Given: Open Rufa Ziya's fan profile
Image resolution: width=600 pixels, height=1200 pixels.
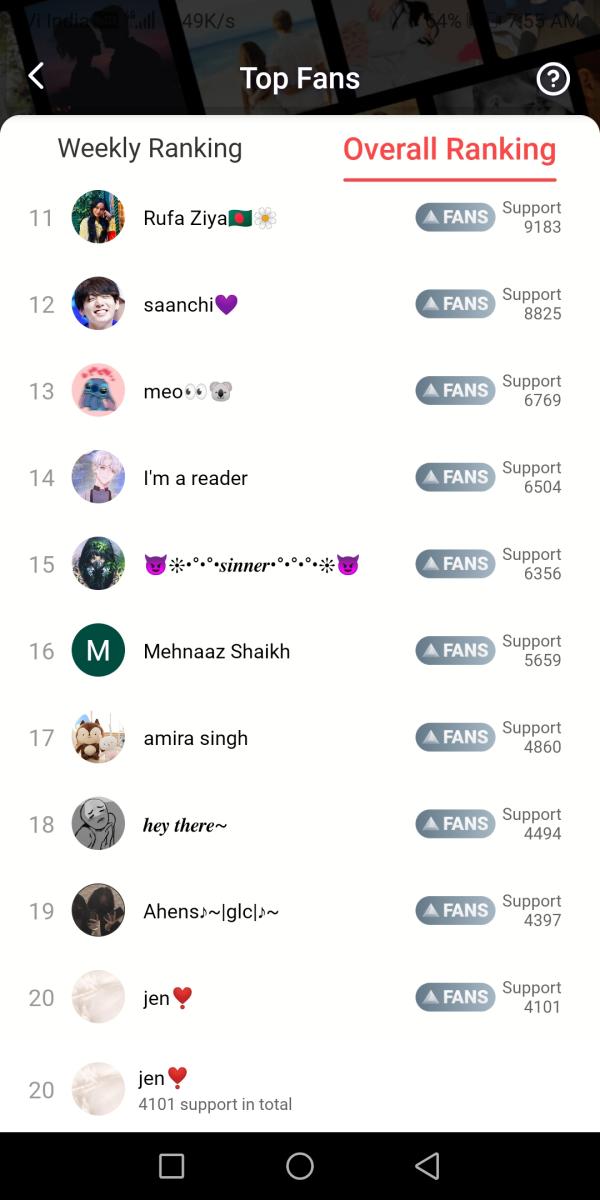Looking at the screenshot, I should point(186,218).
